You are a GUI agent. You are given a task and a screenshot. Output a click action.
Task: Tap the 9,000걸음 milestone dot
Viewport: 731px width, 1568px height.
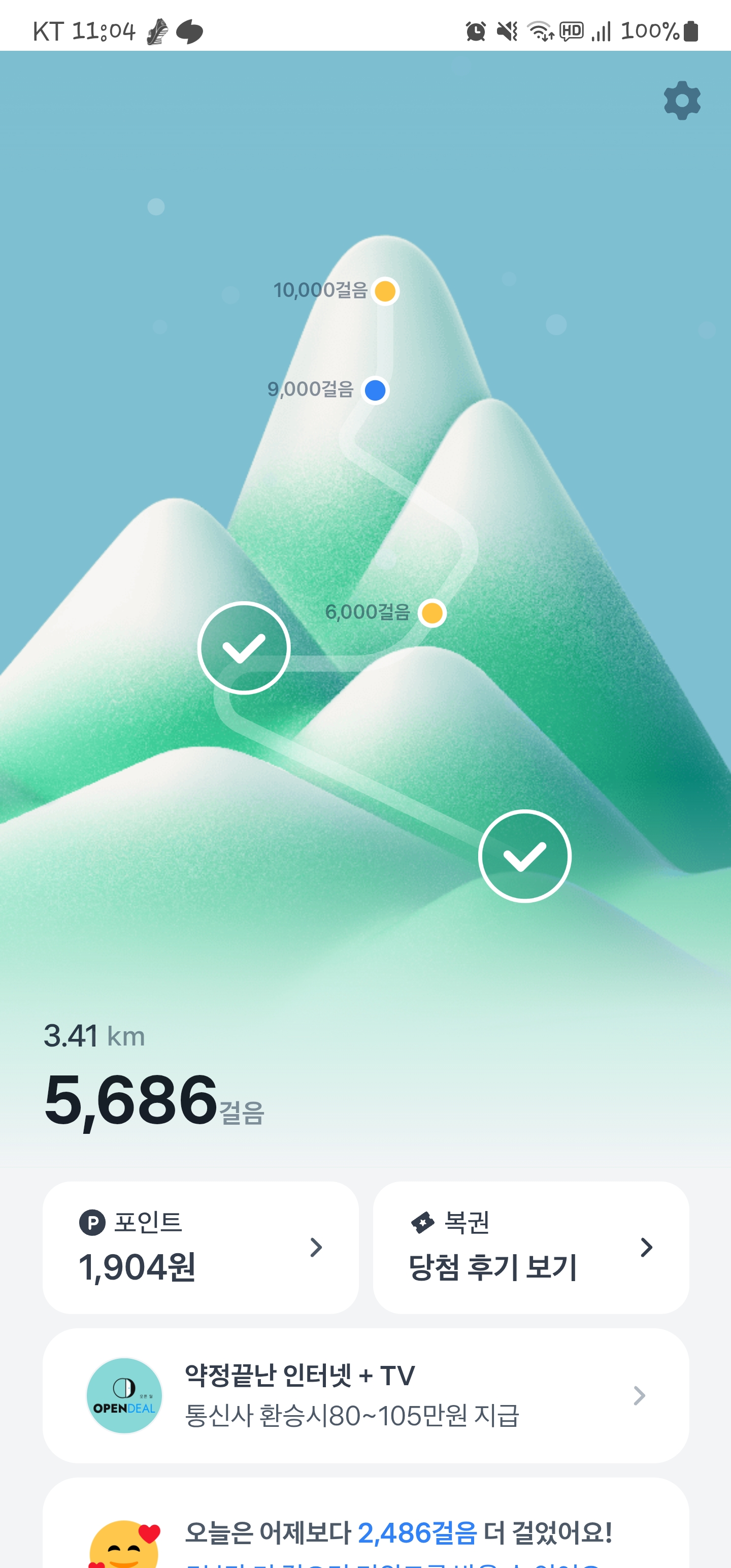tap(375, 390)
